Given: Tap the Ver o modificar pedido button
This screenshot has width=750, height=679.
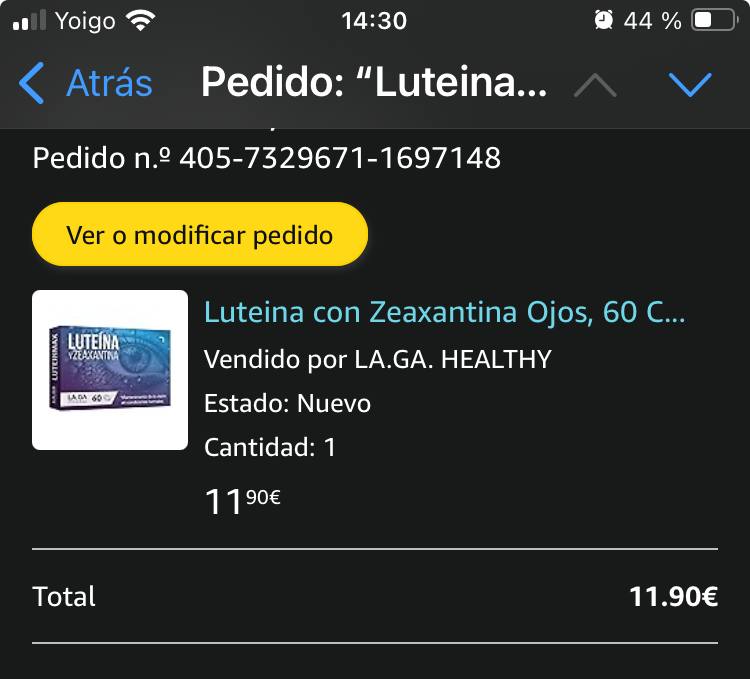Looking at the screenshot, I should tap(200, 236).
